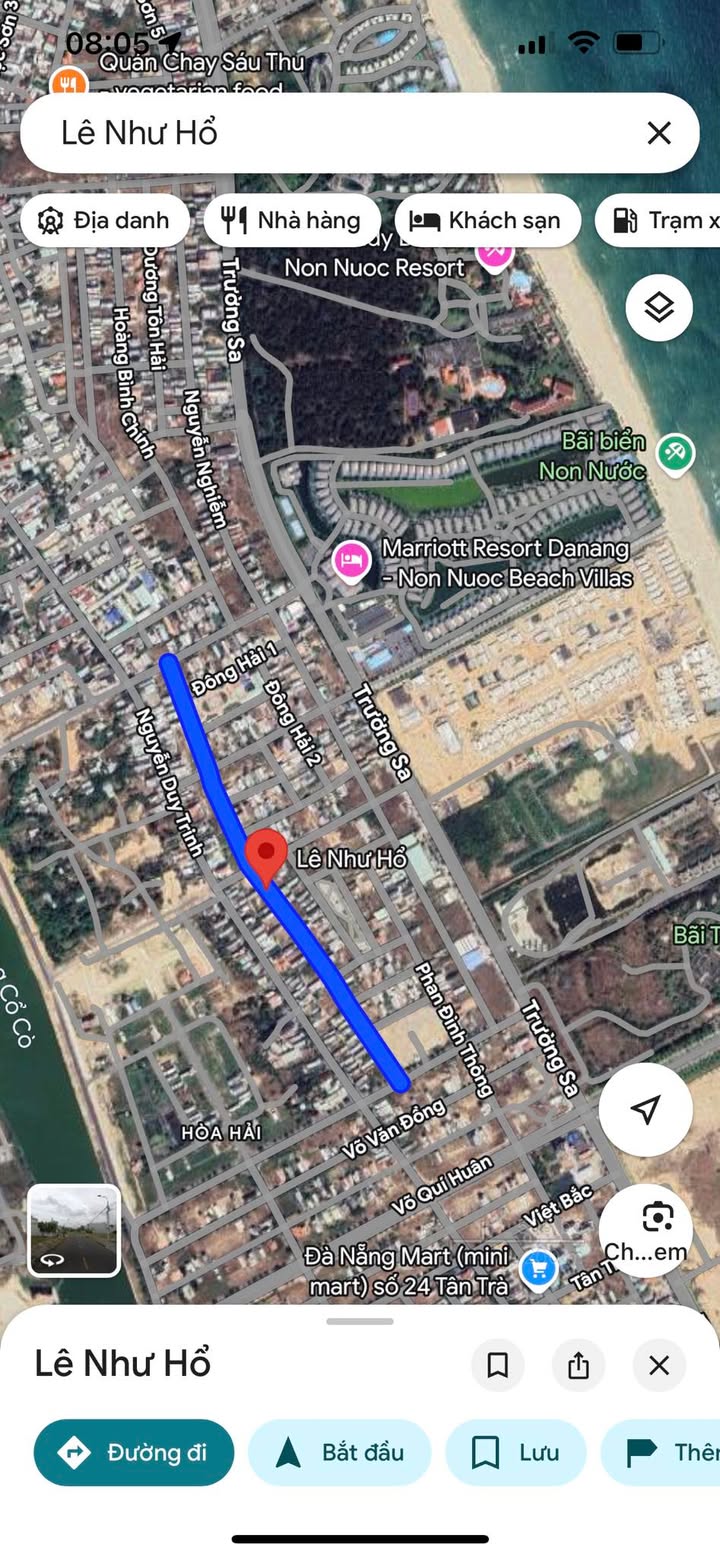Tap the Trạm xăng chip

(660, 221)
